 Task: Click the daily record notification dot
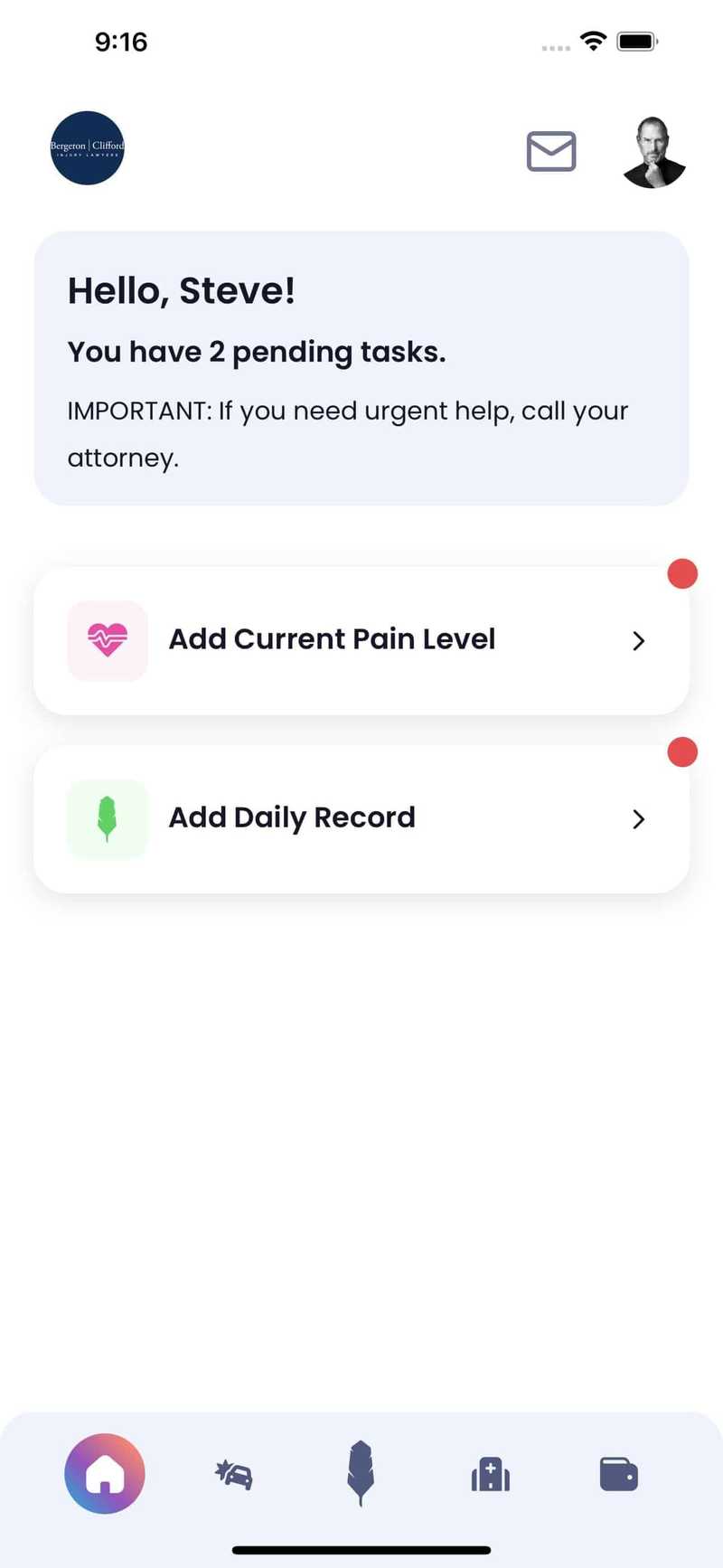(x=682, y=751)
